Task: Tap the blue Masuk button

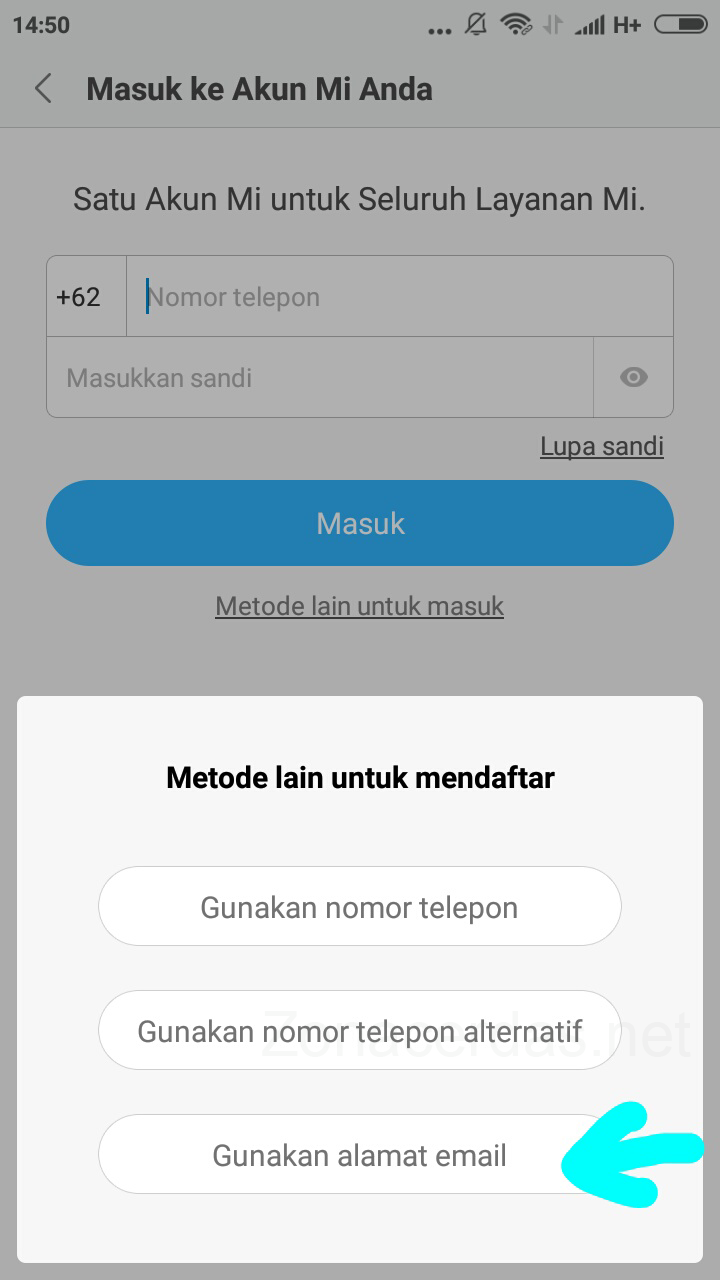Action: click(360, 523)
